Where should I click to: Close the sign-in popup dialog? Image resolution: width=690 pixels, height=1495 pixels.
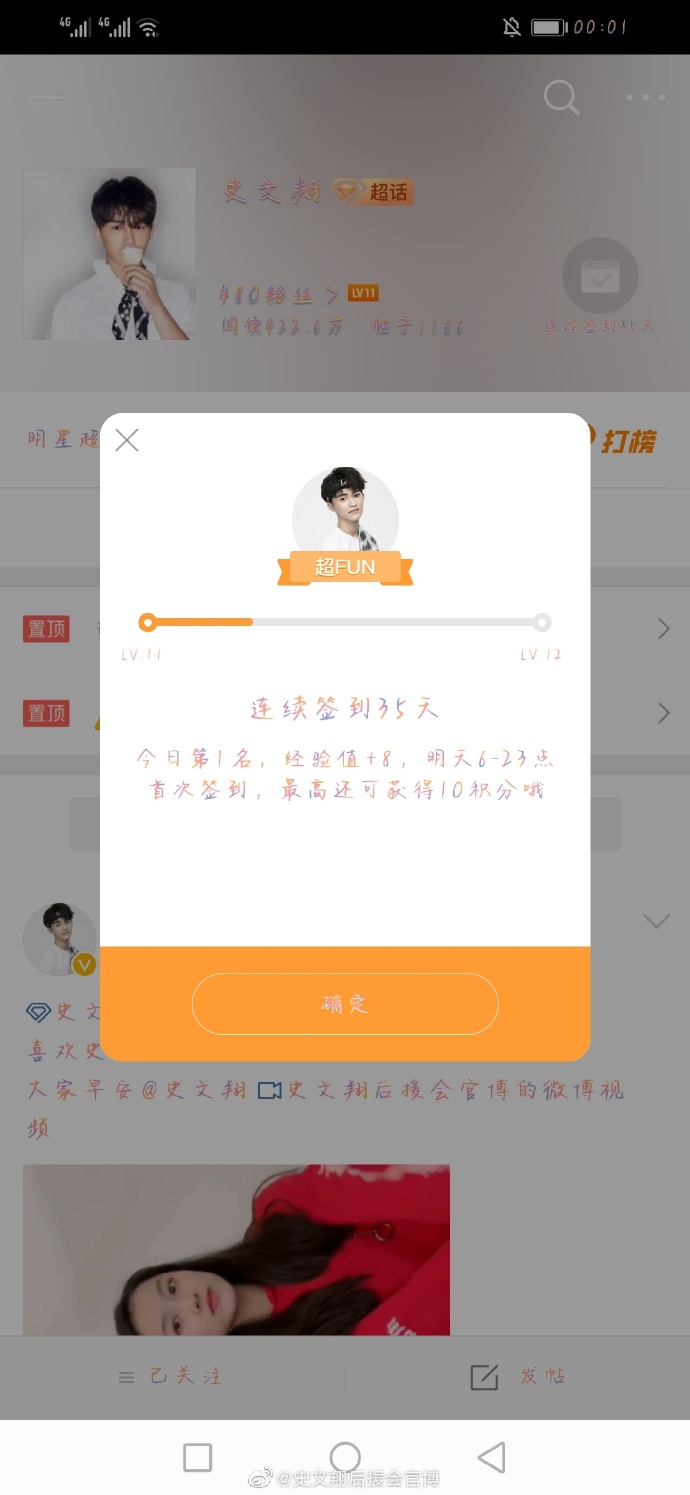pos(127,440)
